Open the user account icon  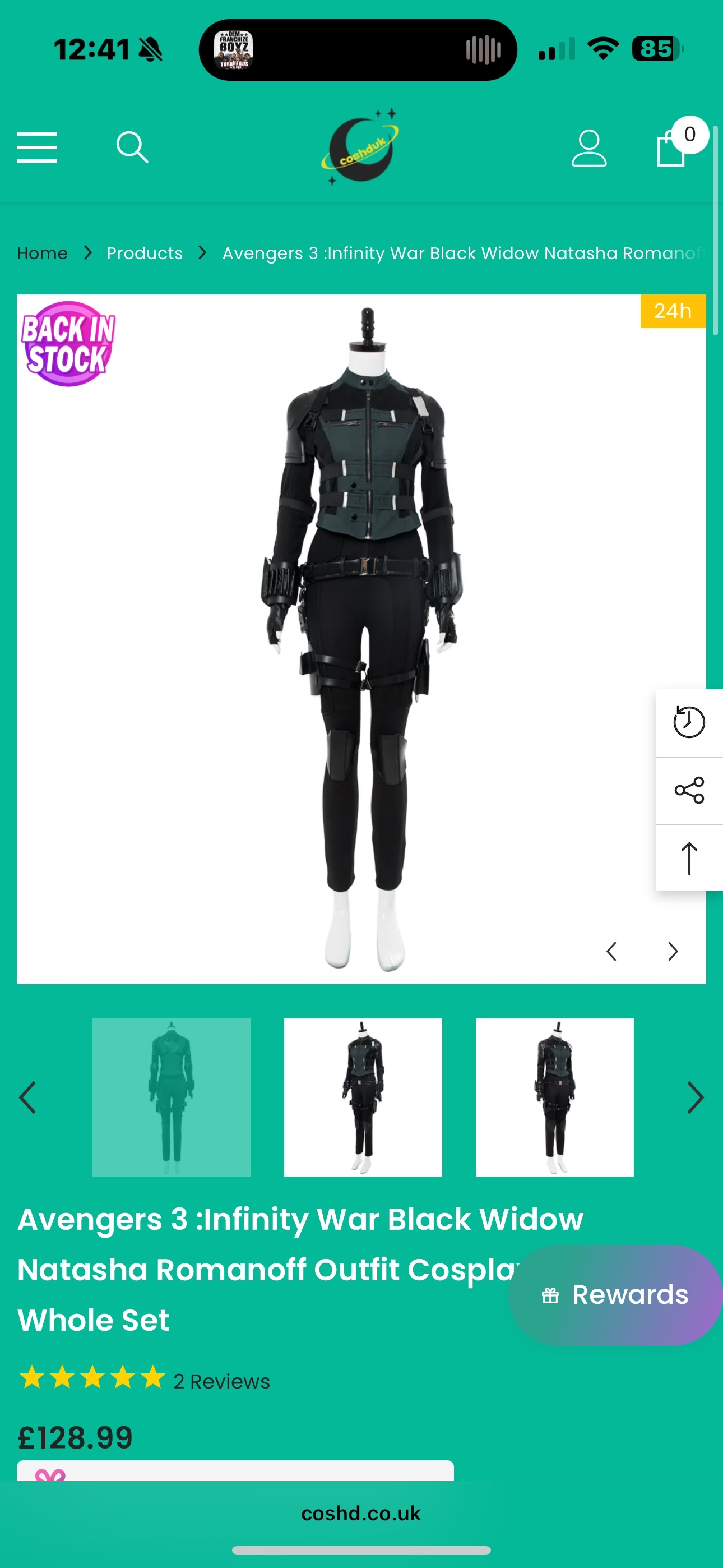click(x=588, y=148)
